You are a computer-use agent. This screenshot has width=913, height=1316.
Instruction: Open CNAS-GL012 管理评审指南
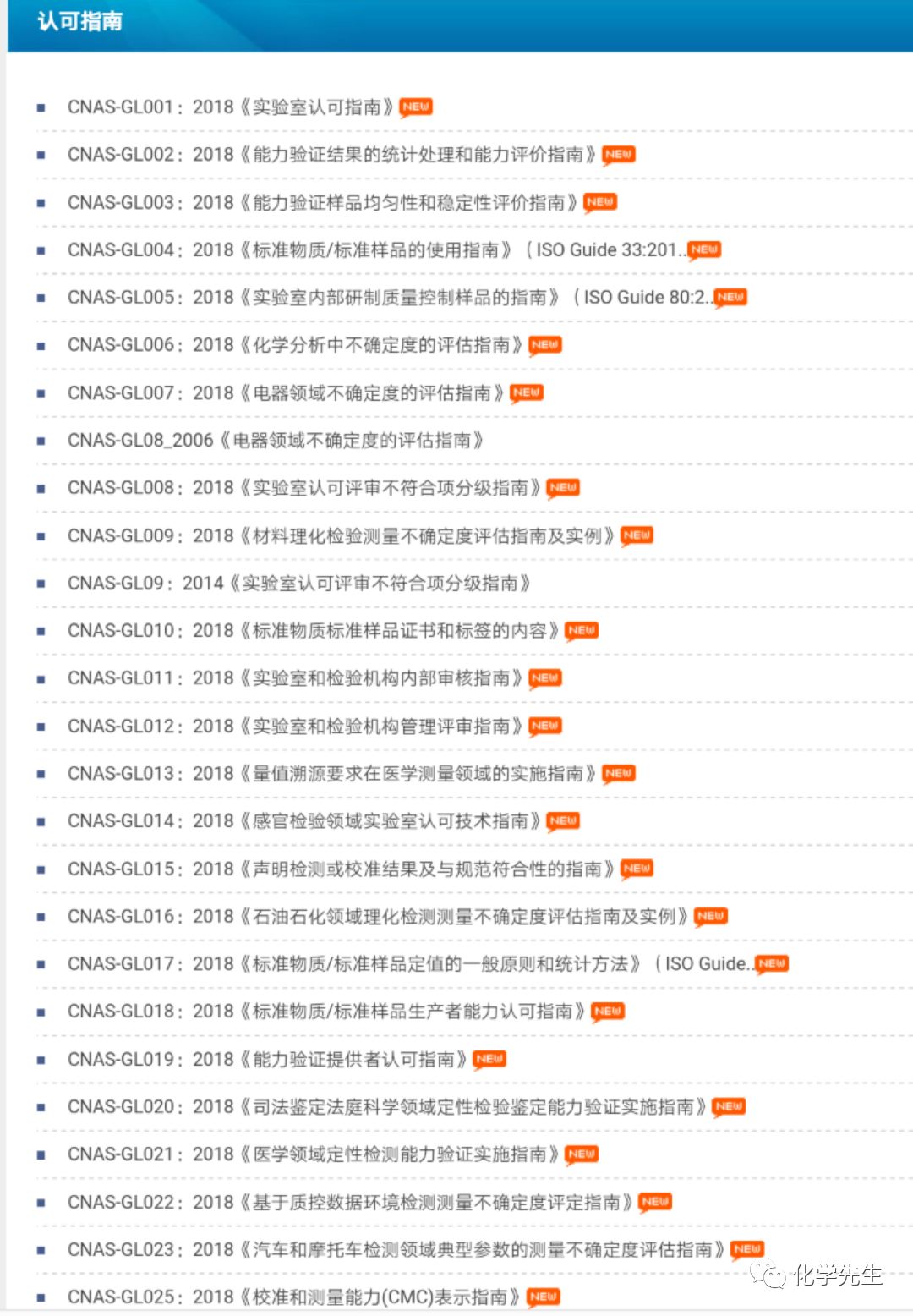[295, 727]
